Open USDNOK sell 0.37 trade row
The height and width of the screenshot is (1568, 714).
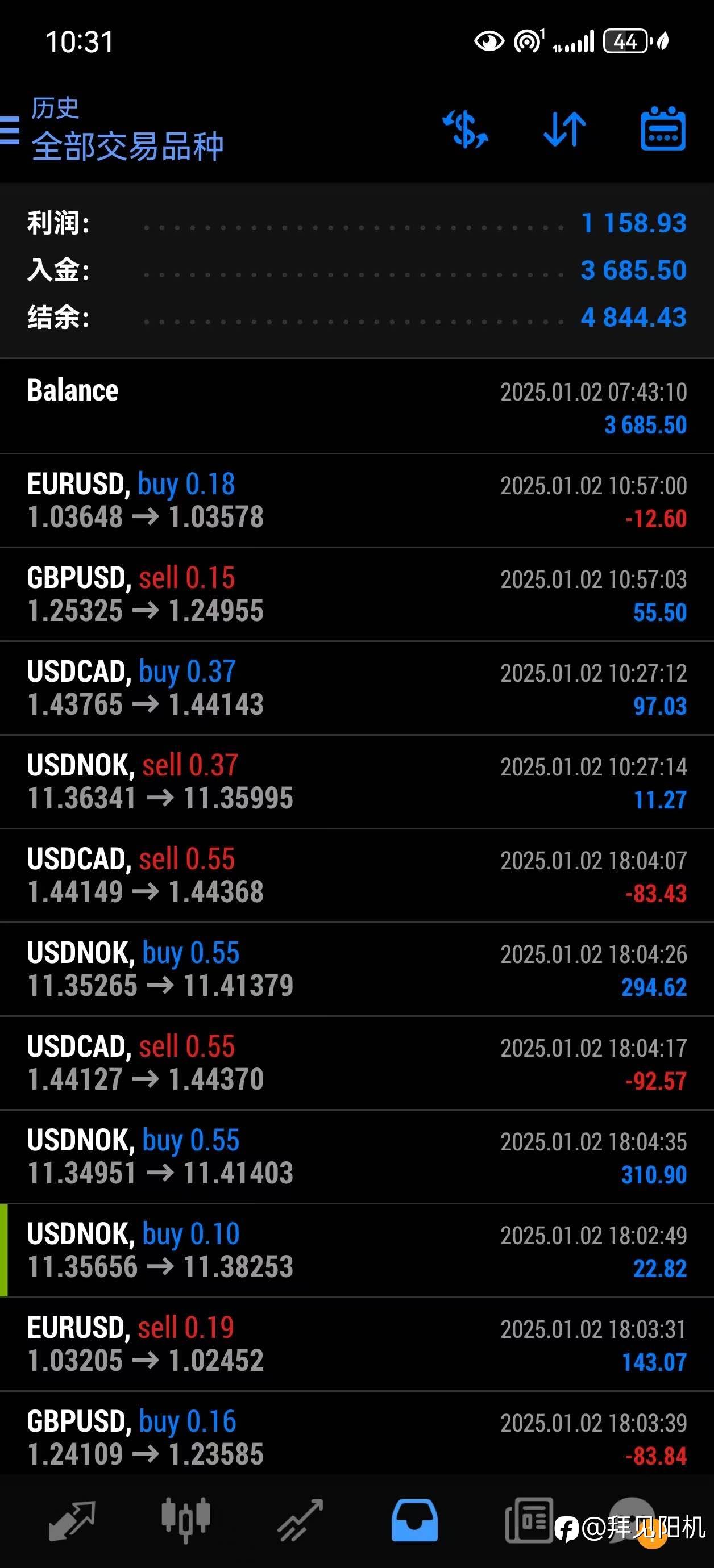357,782
